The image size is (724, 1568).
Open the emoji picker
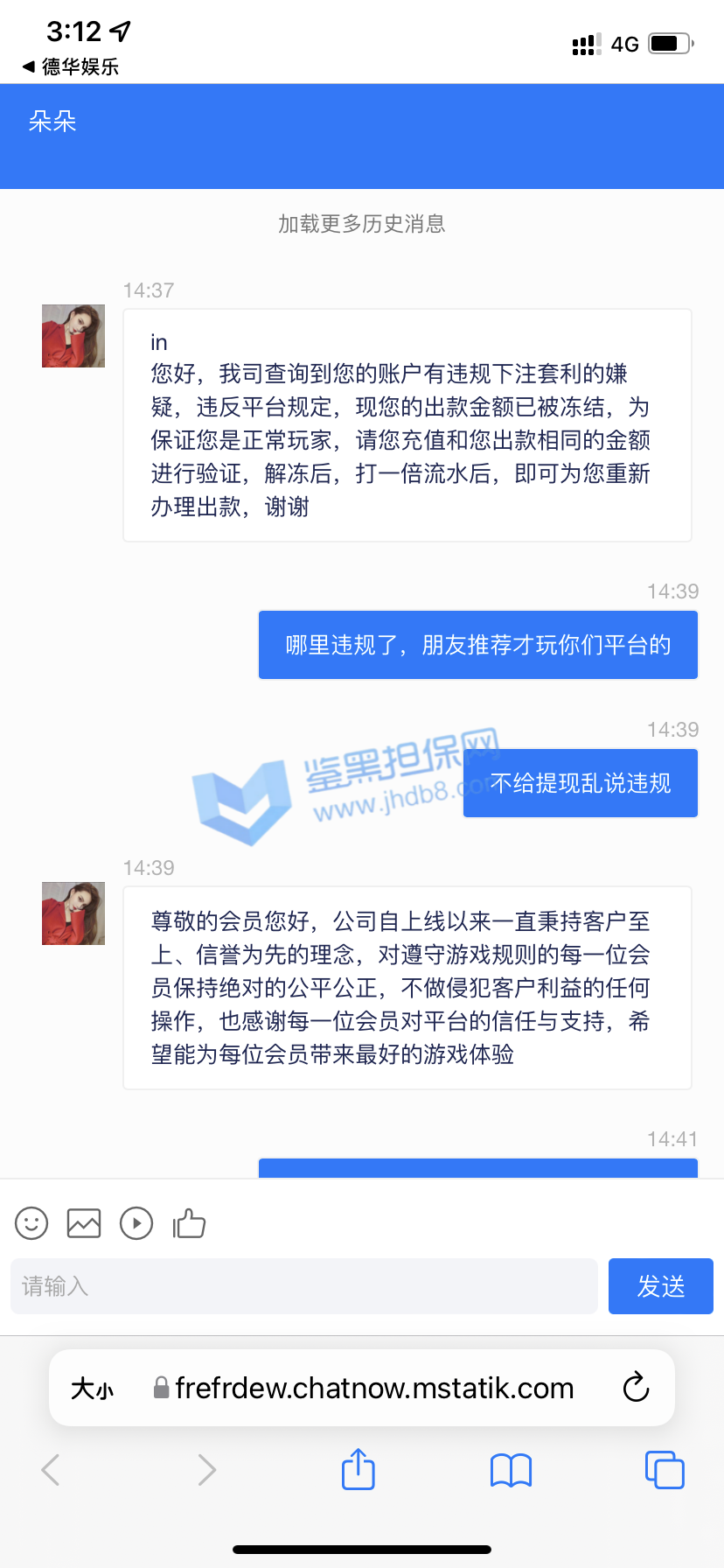31,1223
